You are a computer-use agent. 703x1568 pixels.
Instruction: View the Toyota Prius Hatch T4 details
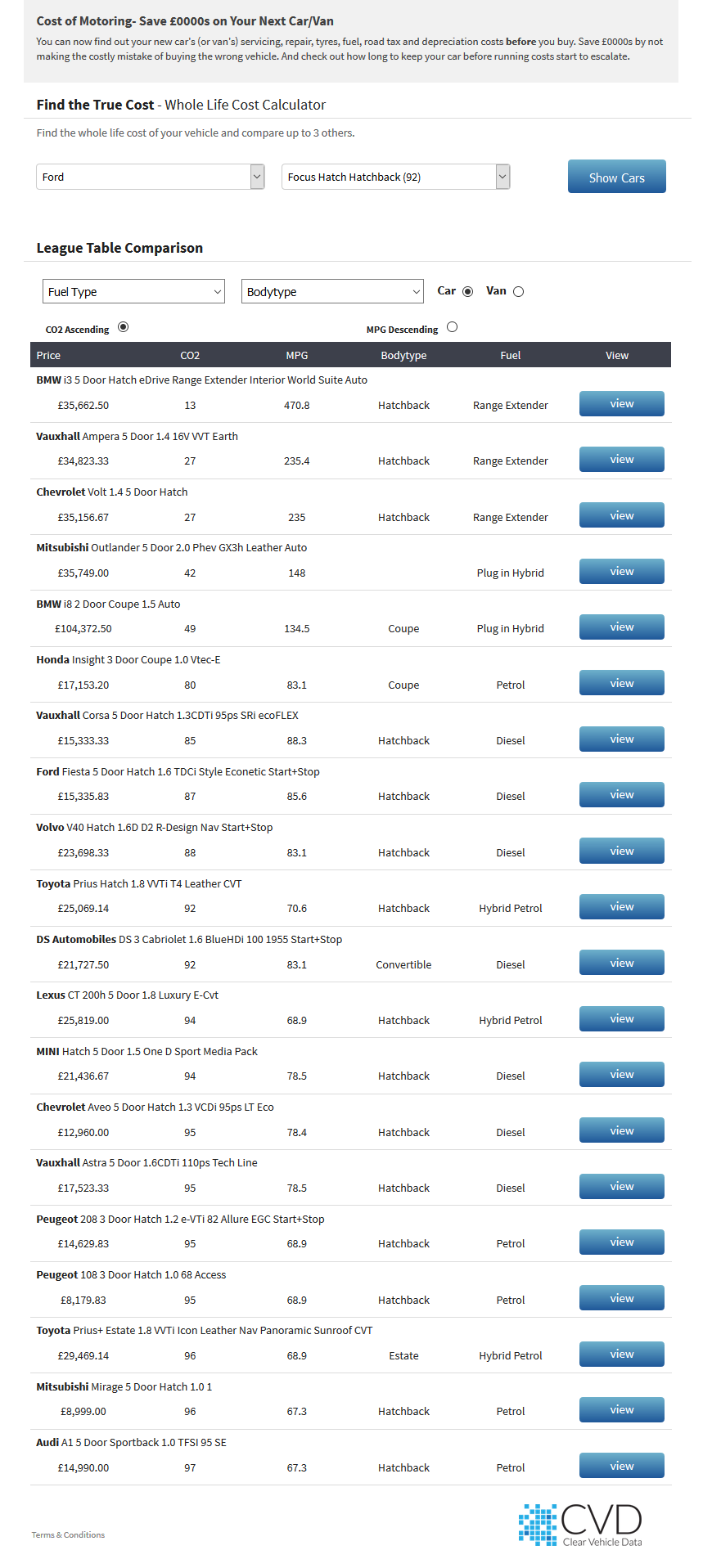point(622,907)
